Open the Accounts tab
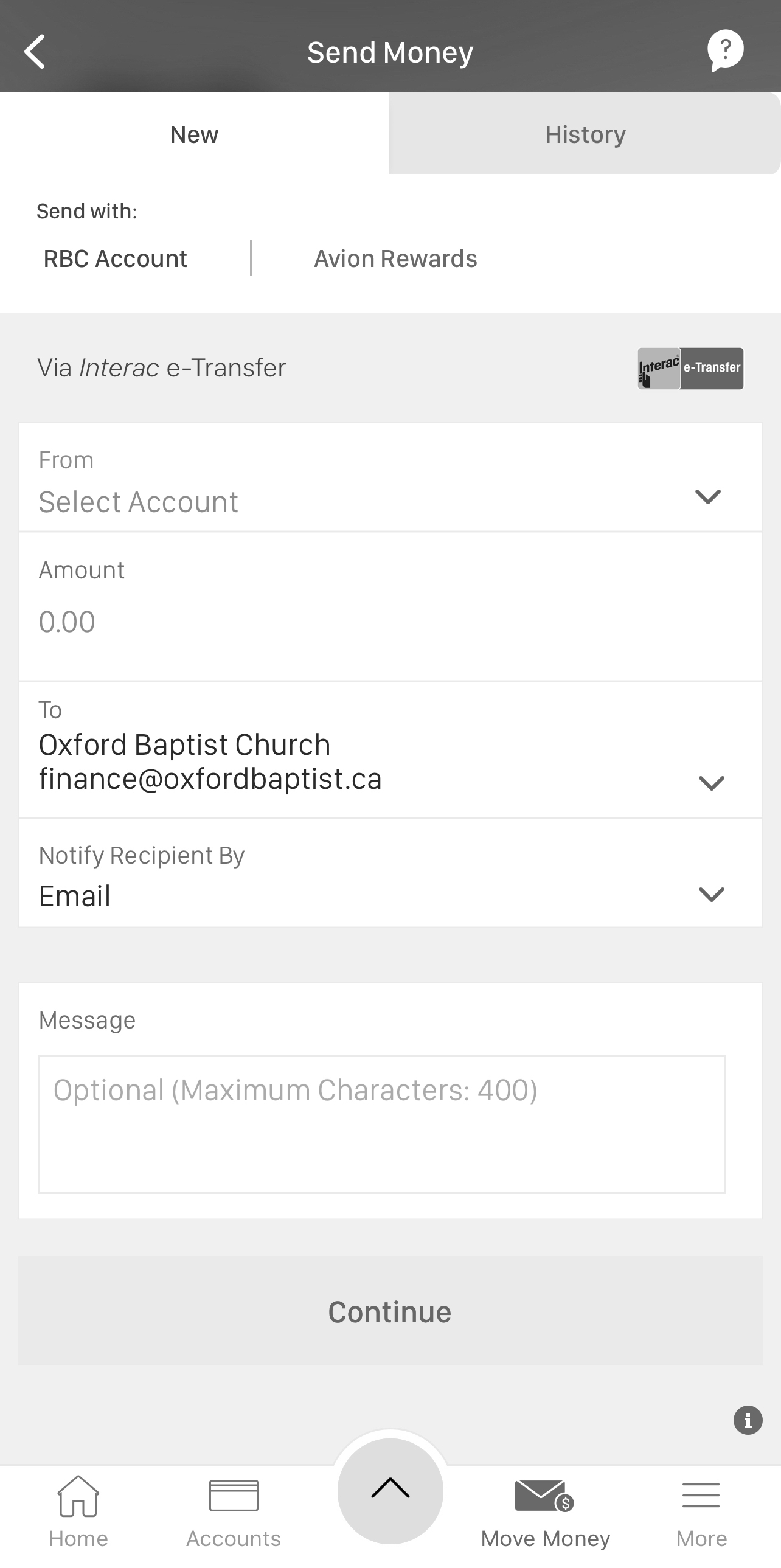The width and height of the screenshot is (781, 1568). [x=234, y=1512]
